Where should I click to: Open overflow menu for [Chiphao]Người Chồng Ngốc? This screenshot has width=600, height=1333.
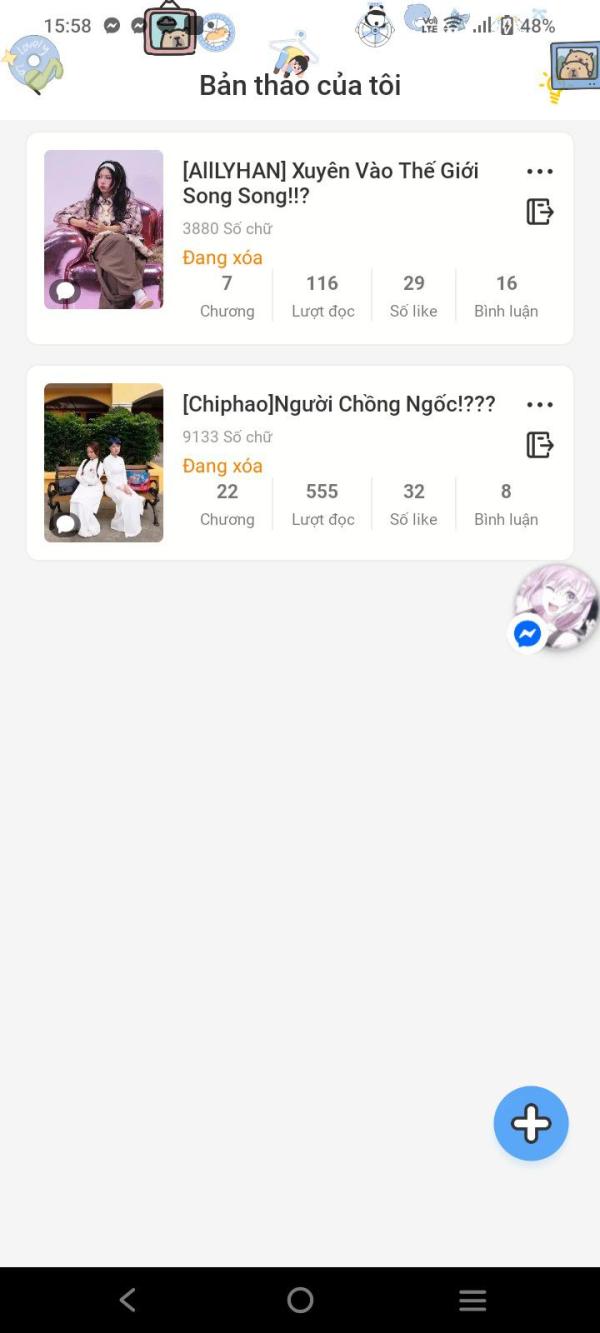click(539, 405)
